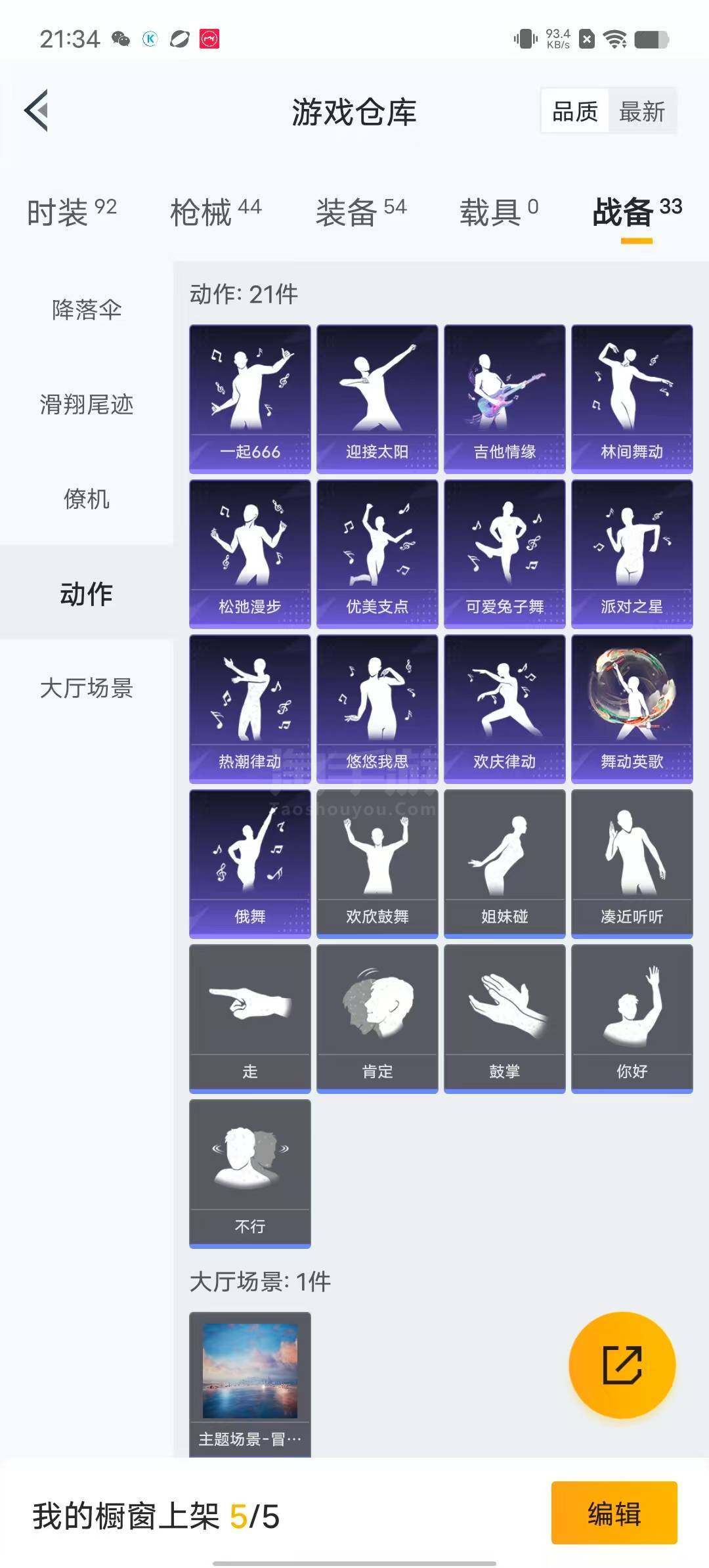View the 舞动英歌 emote
The width and height of the screenshot is (709, 1568).
point(632,708)
